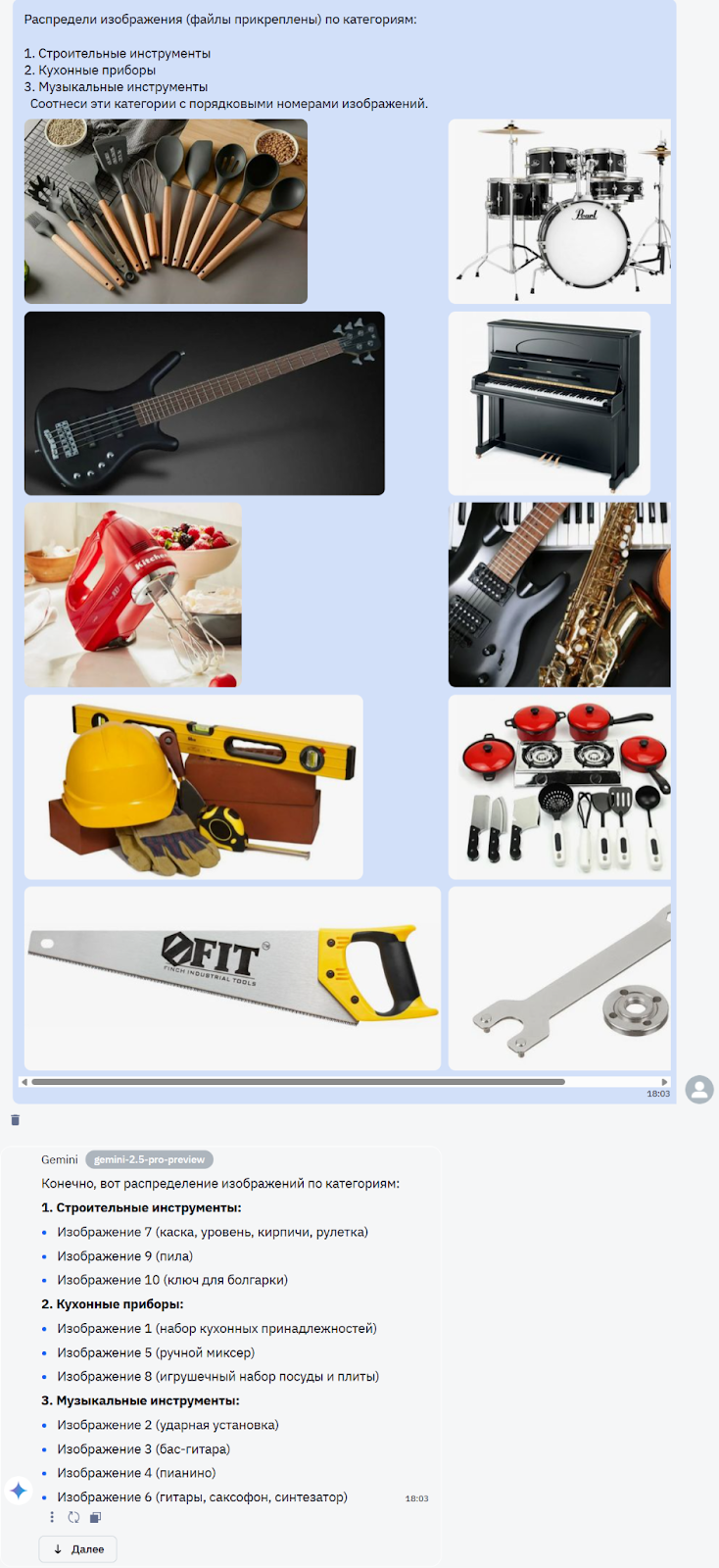
Task: Open the toy cookware set image
Action: (x=559, y=786)
